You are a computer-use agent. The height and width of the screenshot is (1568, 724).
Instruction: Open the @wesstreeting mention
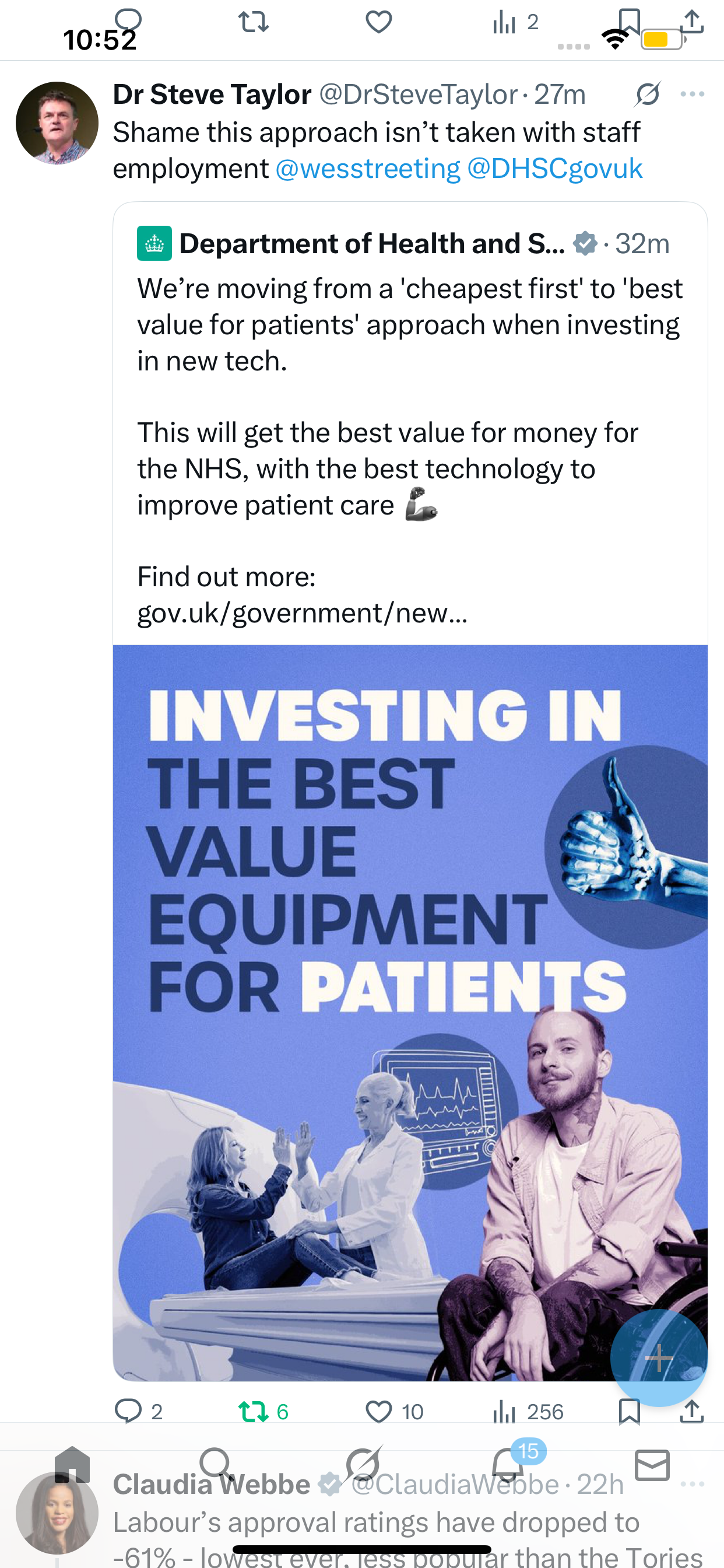[x=367, y=169]
